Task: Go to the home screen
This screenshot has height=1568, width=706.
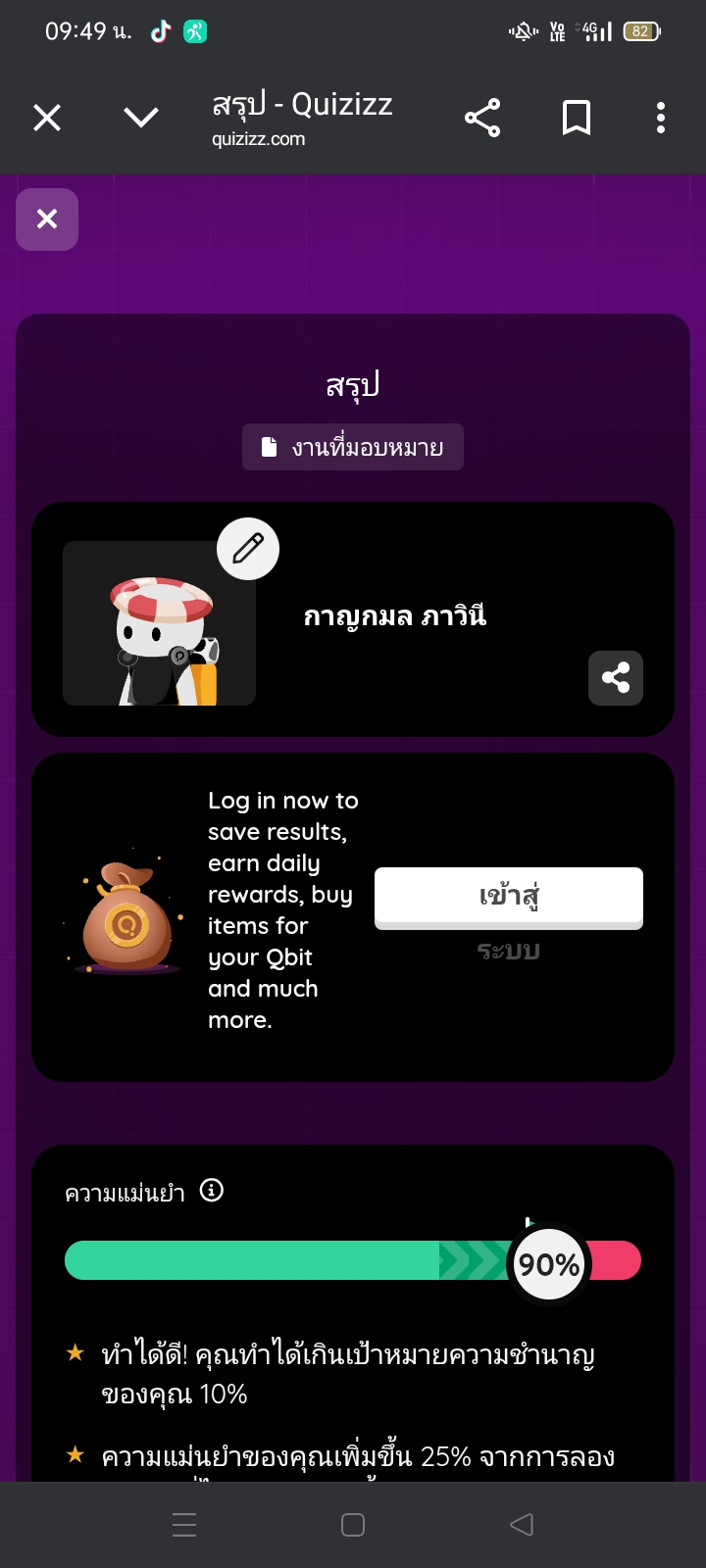Action: [x=353, y=1525]
